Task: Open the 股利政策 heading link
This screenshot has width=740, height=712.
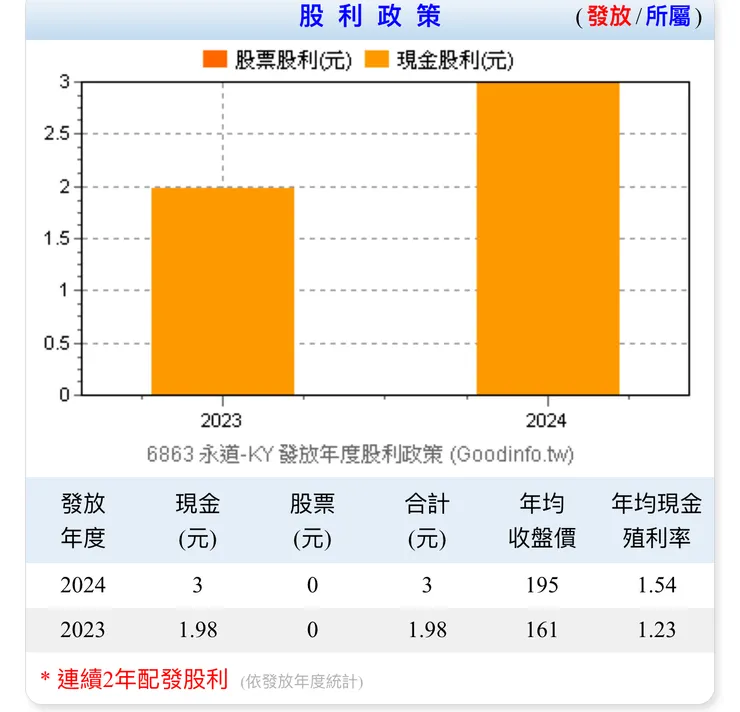Action: coord(369,17)
